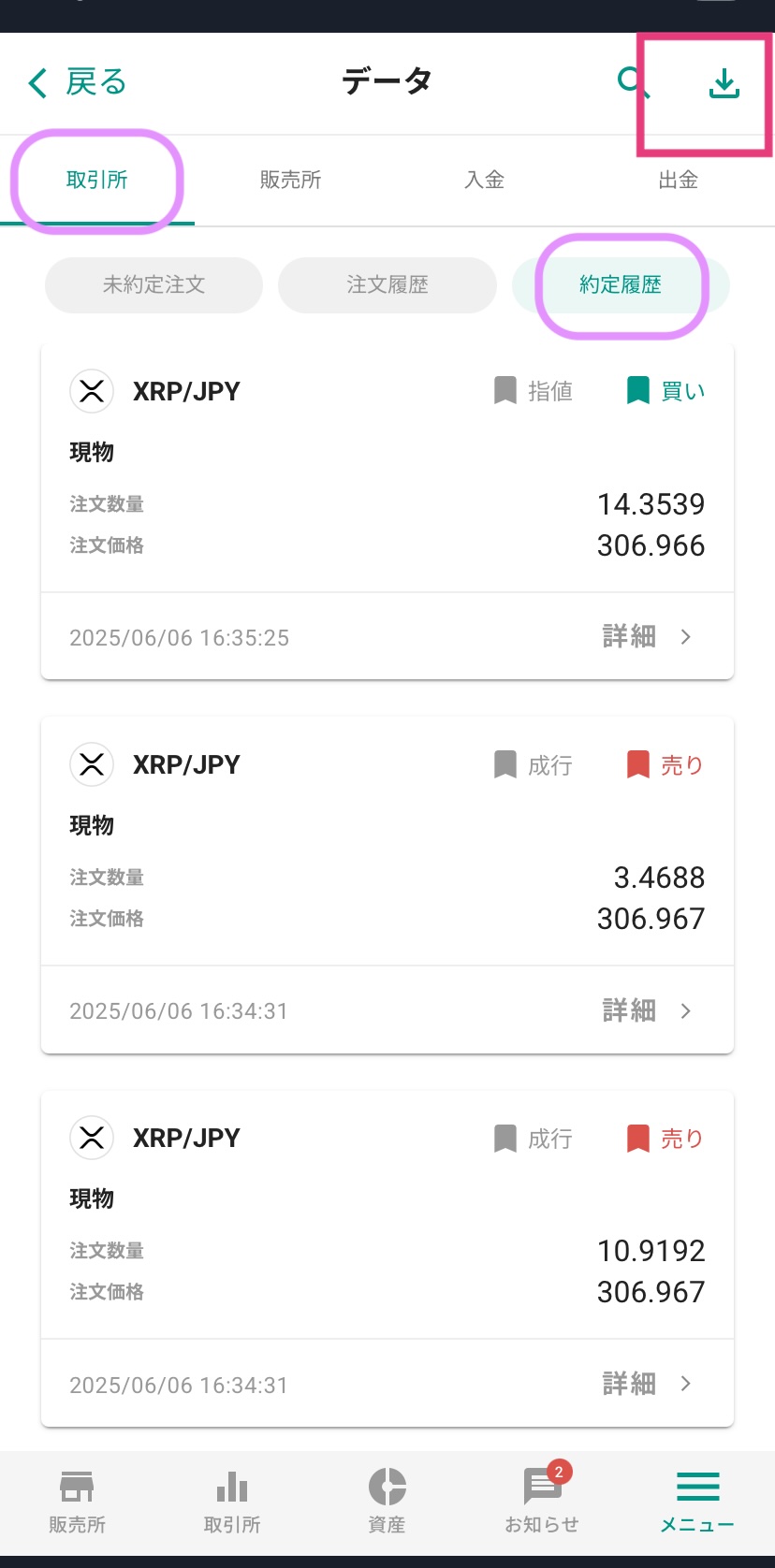Open お知らせ notifications tab
The image size is (775, 1568).
point(542,1500)
